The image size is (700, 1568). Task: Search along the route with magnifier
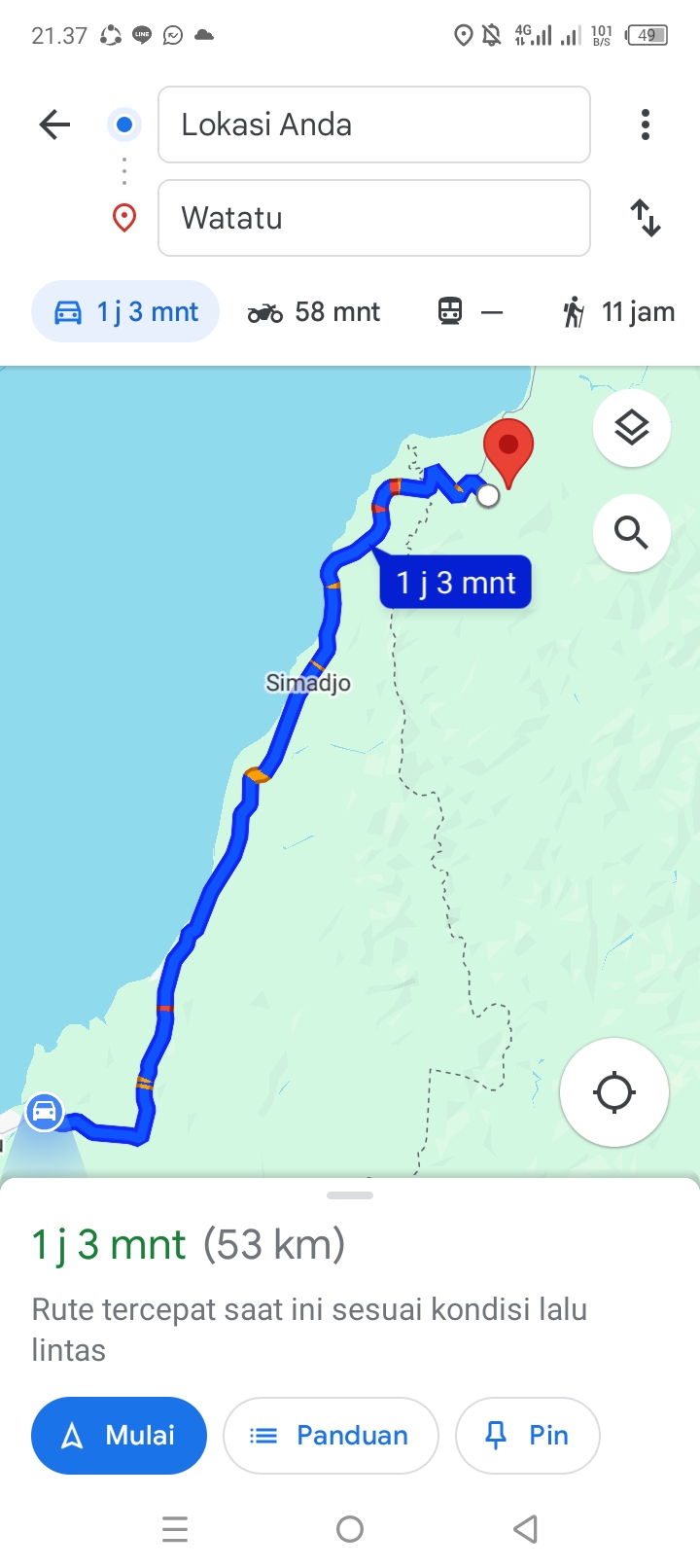click(632, 532)
